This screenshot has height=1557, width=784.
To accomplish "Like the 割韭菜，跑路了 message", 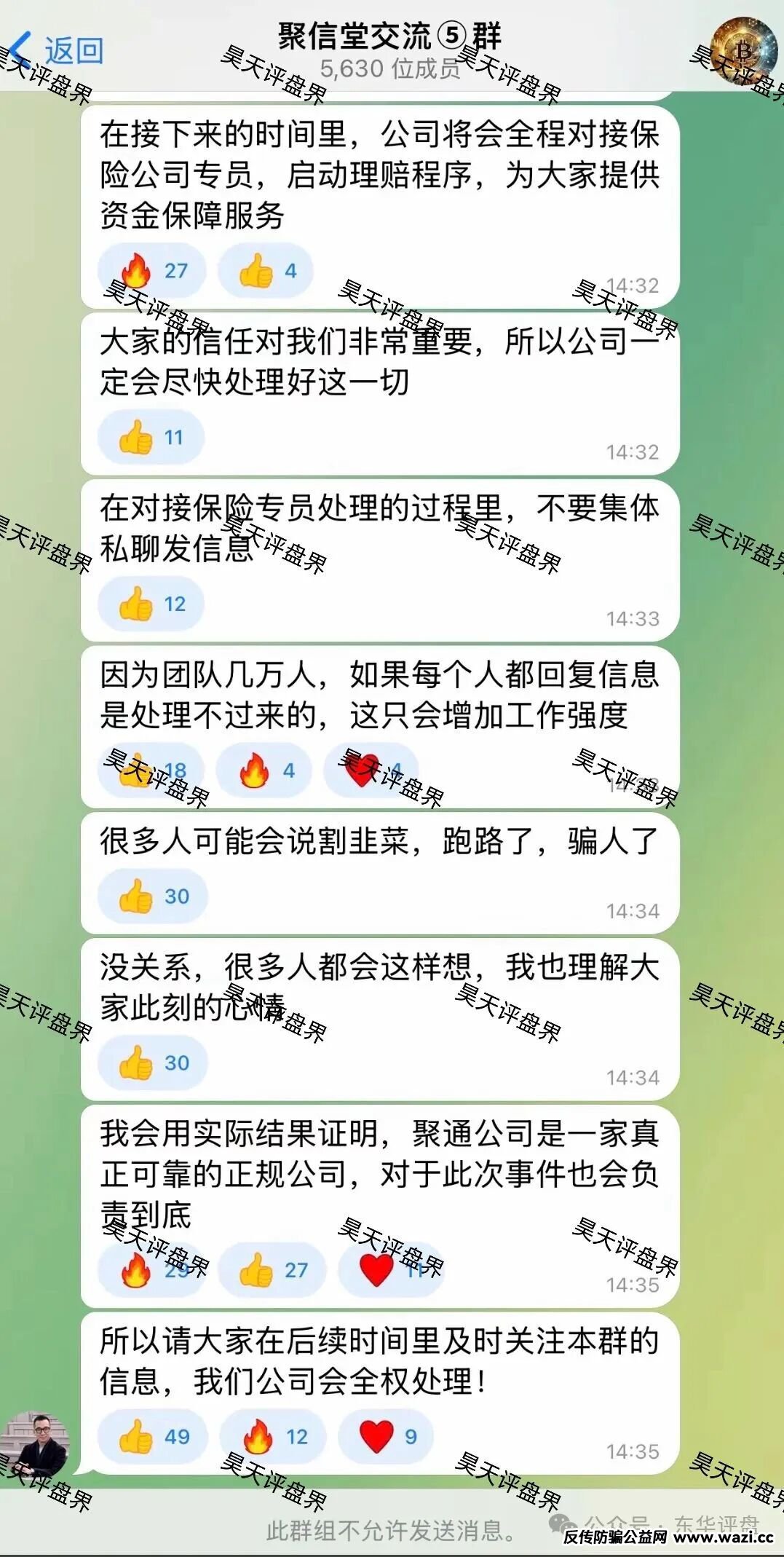I will tap(153, 896).
